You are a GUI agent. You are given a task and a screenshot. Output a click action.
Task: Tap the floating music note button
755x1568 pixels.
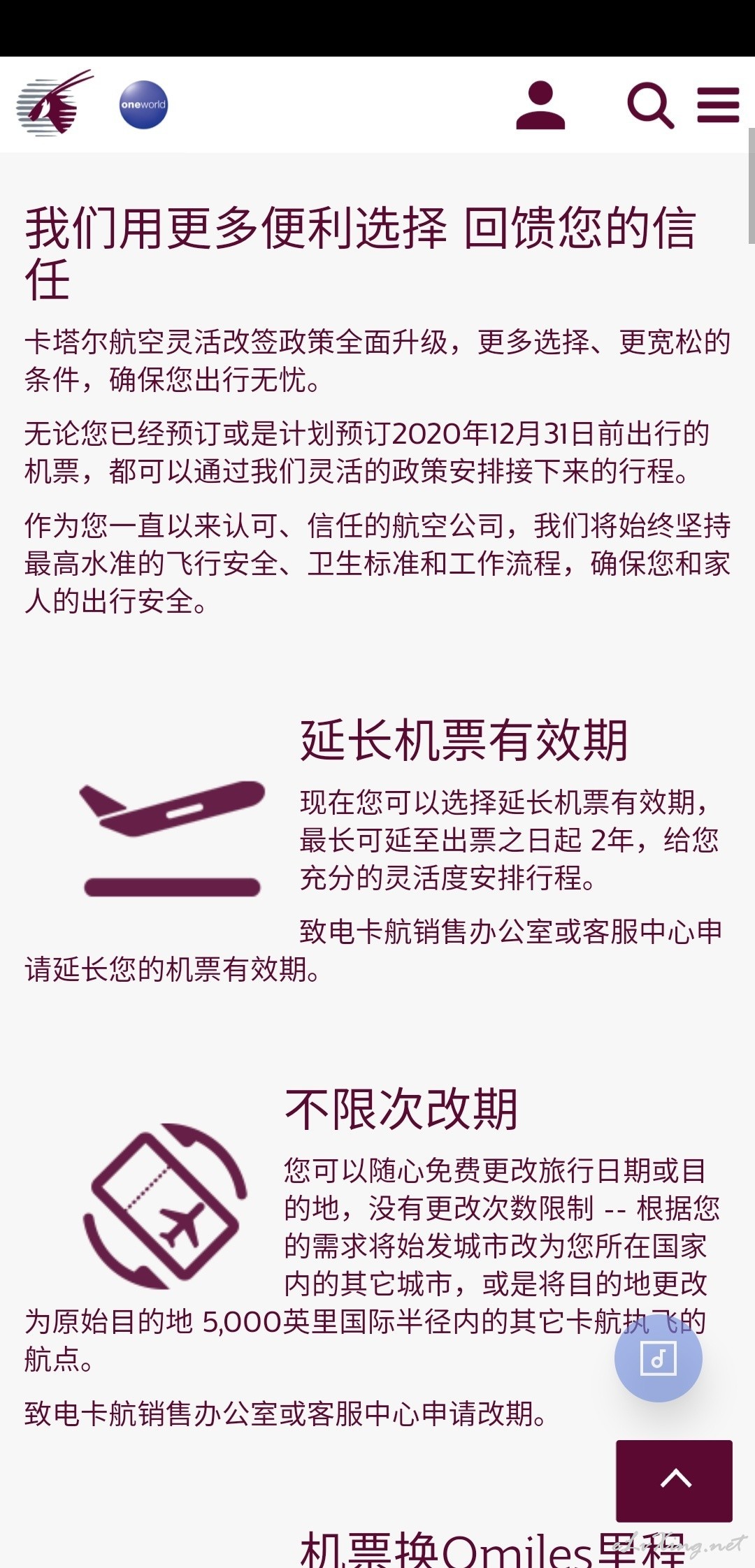659,1358
